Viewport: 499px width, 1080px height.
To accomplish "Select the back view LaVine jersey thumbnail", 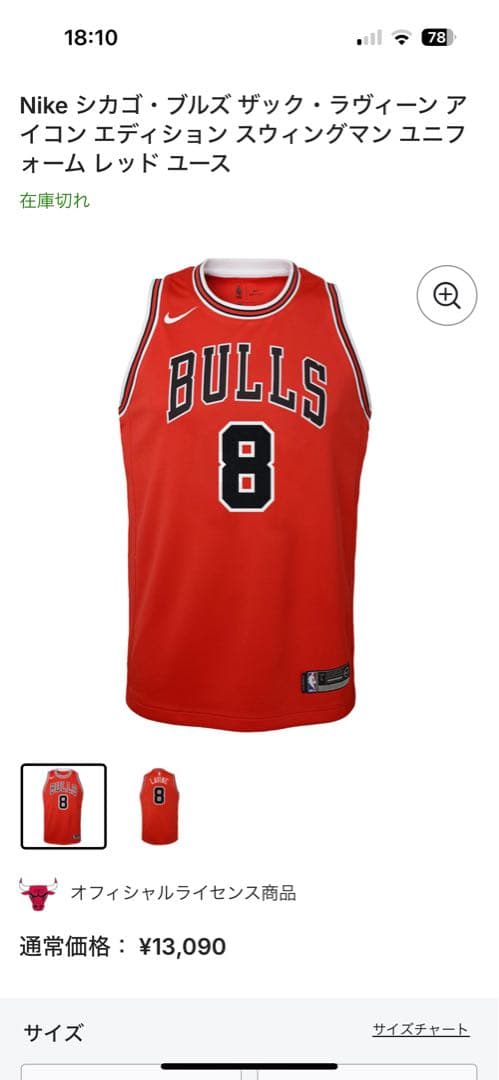I will coord(159,806).
